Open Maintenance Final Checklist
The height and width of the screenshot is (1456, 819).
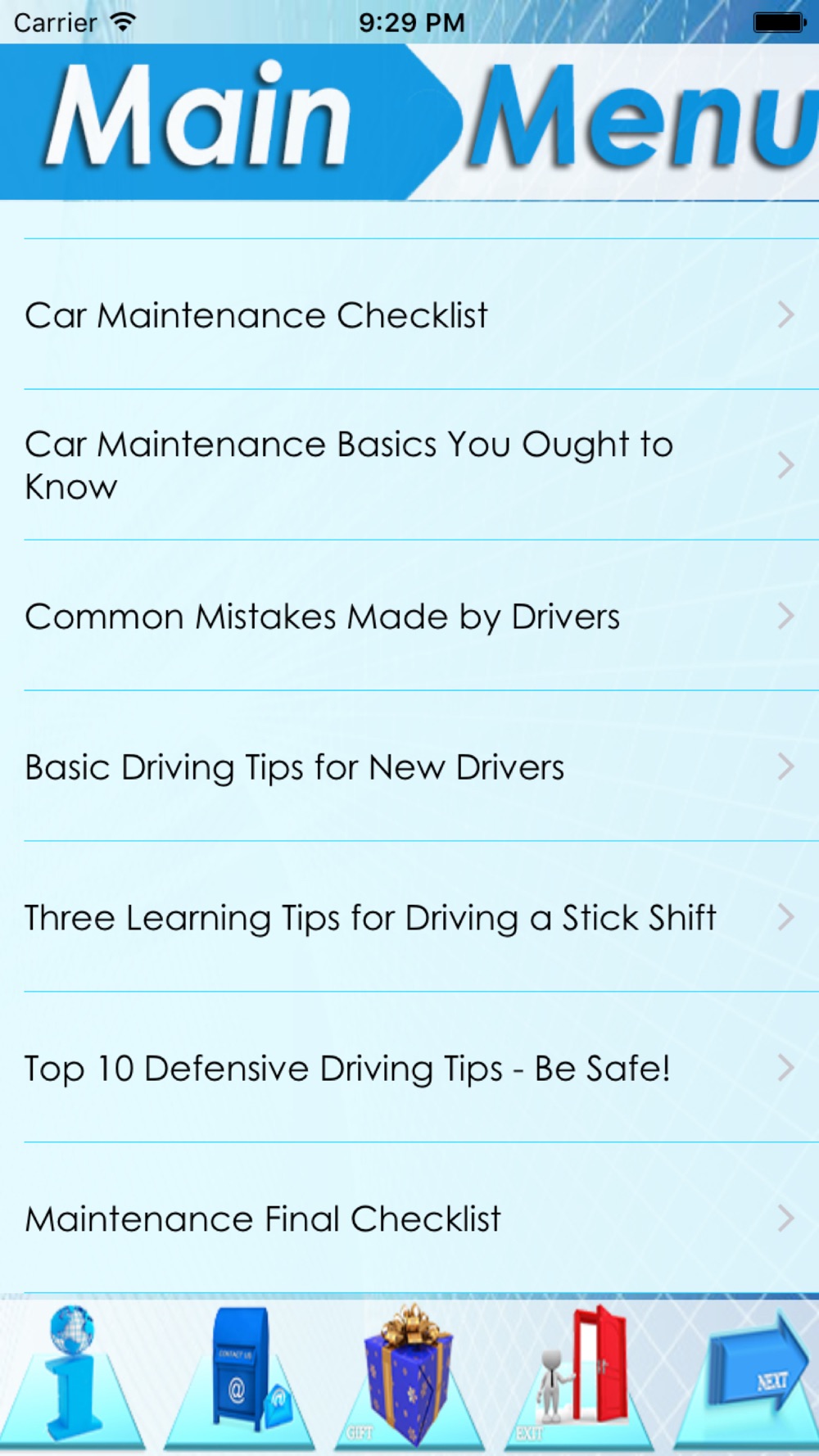(409, 1219)
